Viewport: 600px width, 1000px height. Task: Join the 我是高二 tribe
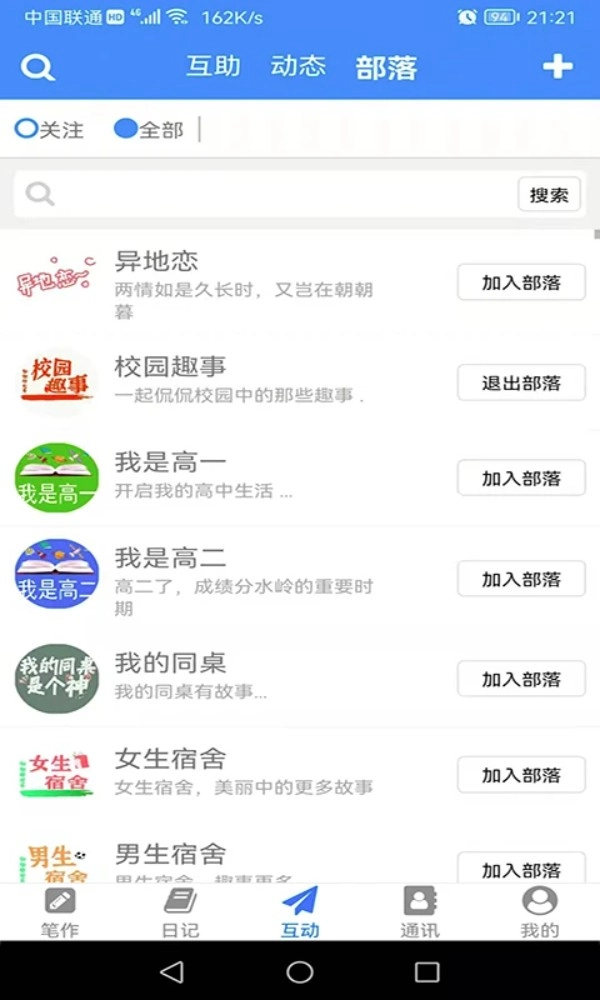pos(521,579)
